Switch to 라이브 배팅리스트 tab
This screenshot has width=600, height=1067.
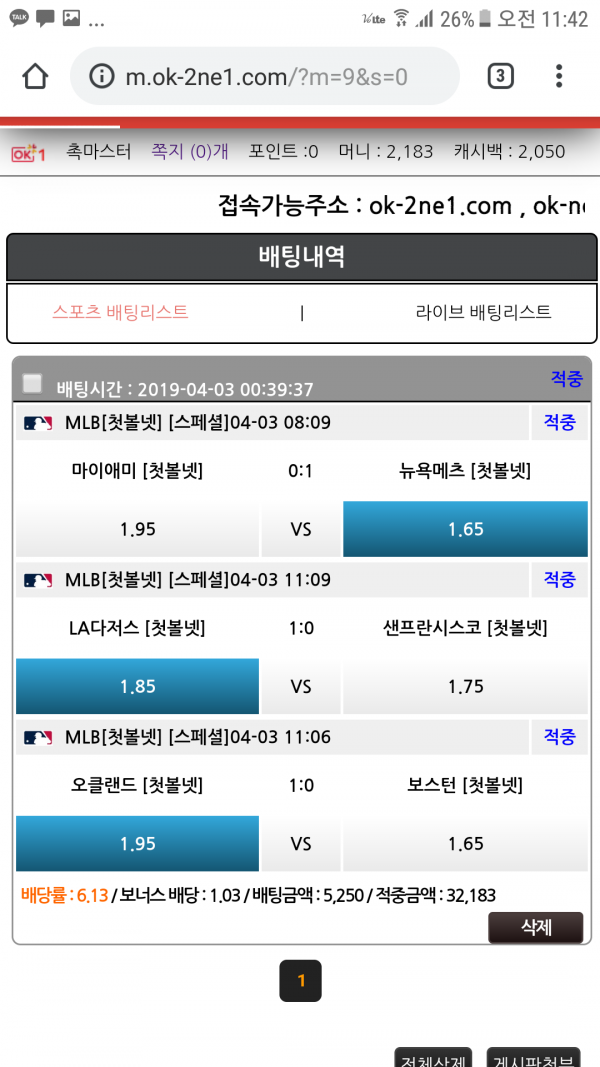(x=483, y=312)
